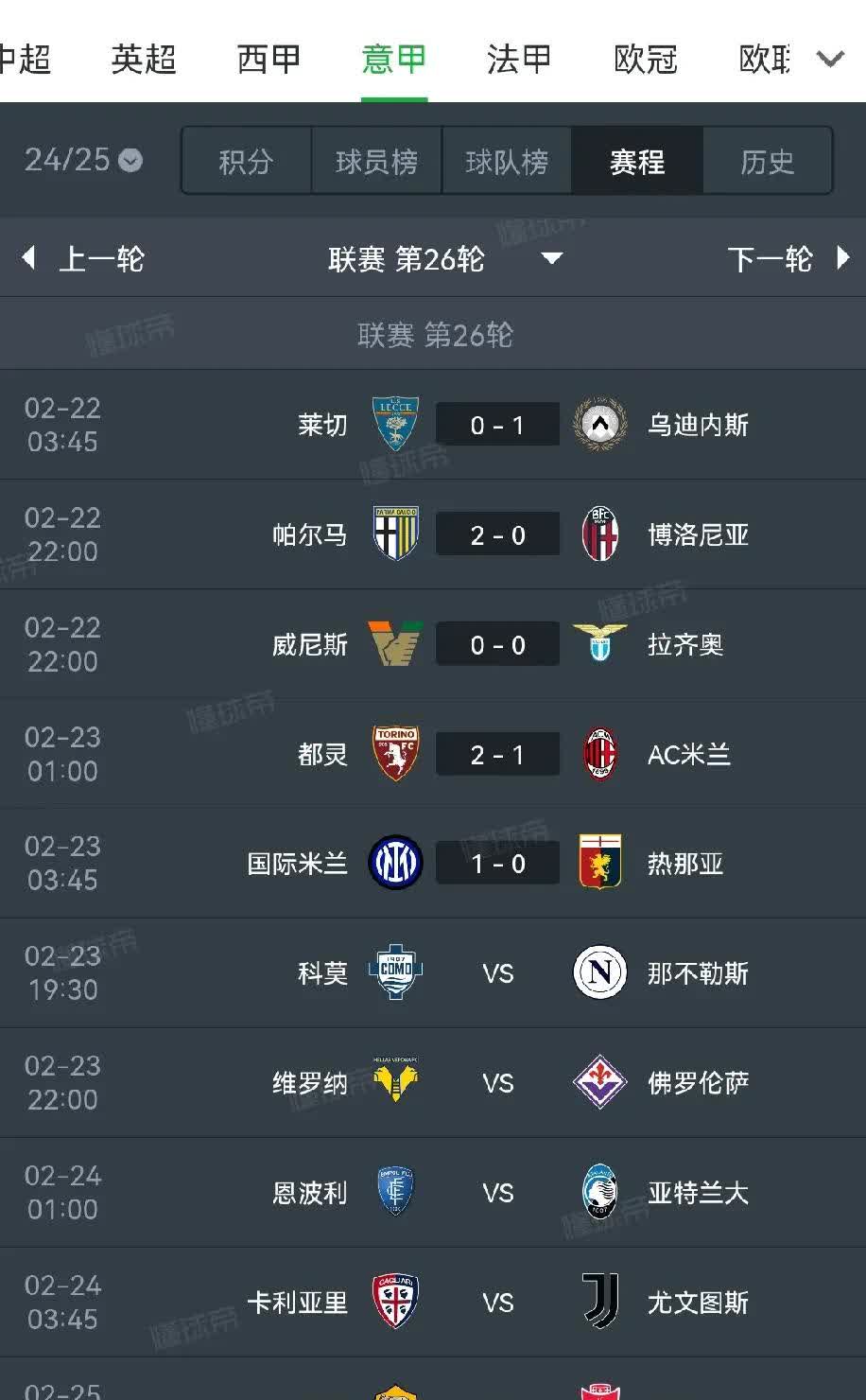Show the 积分 standings

pyautogui.click(x=246, y=162)
